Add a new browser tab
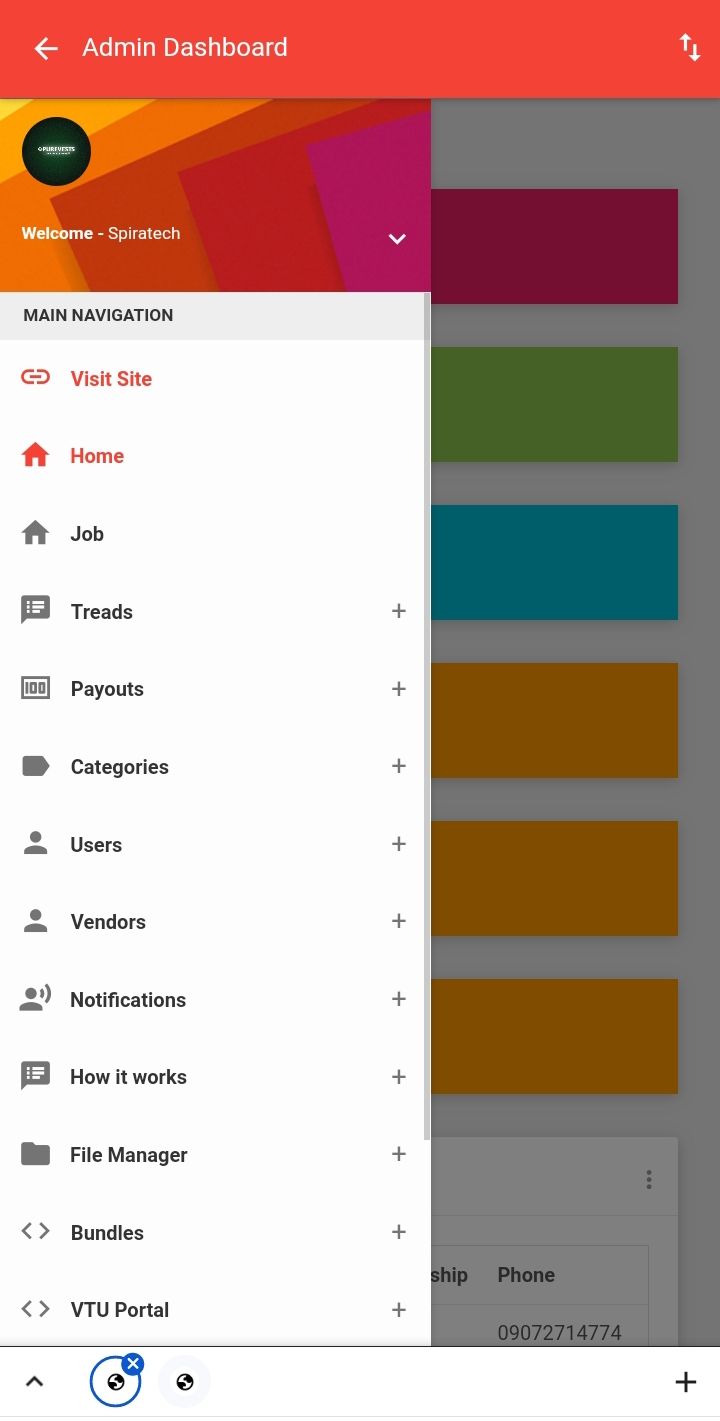720x1421 pixels. (x=685, y=1382)
